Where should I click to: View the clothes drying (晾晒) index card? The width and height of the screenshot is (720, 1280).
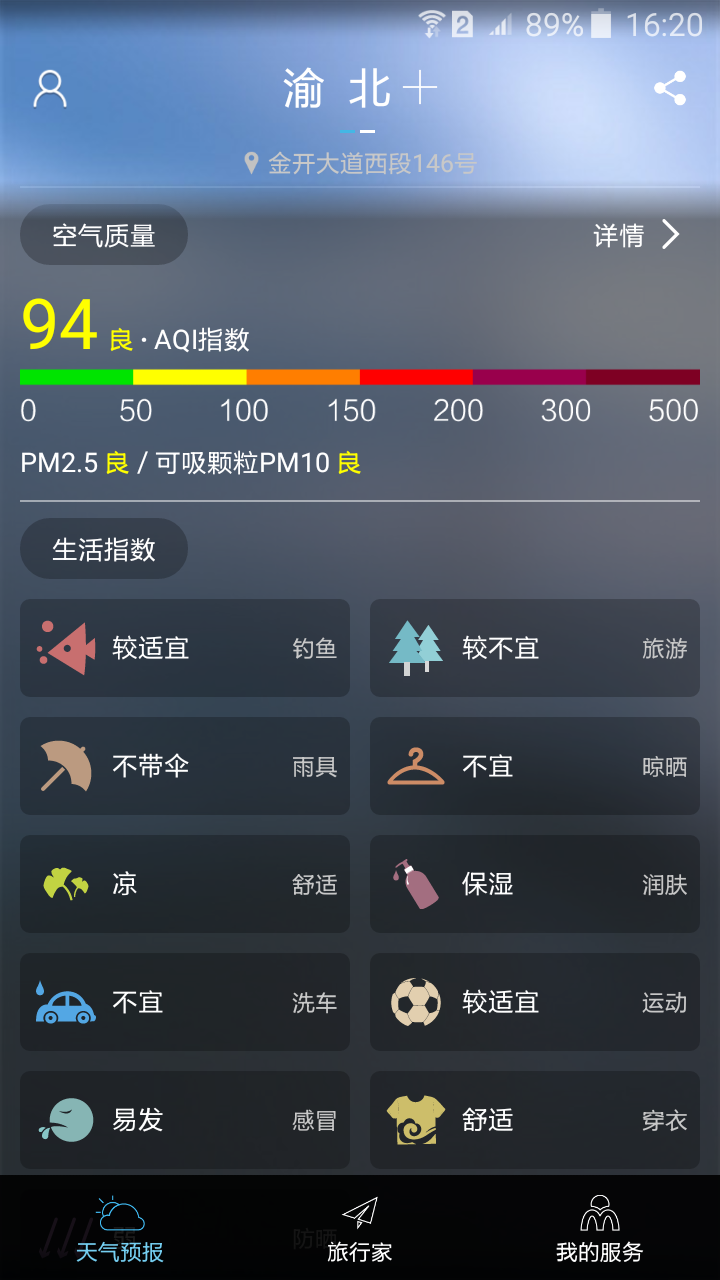[535, 766]
